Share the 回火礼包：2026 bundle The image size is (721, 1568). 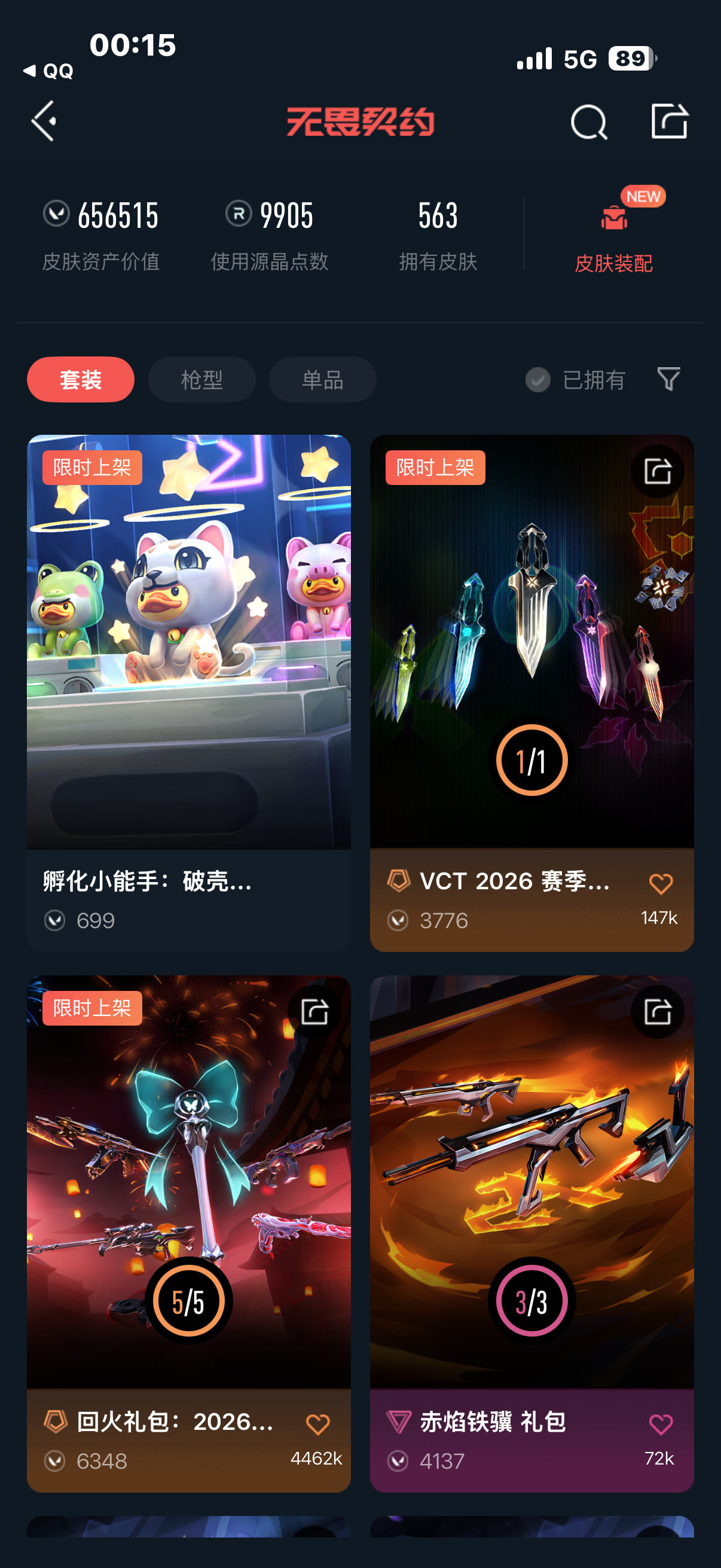[x=314, y=1012]
